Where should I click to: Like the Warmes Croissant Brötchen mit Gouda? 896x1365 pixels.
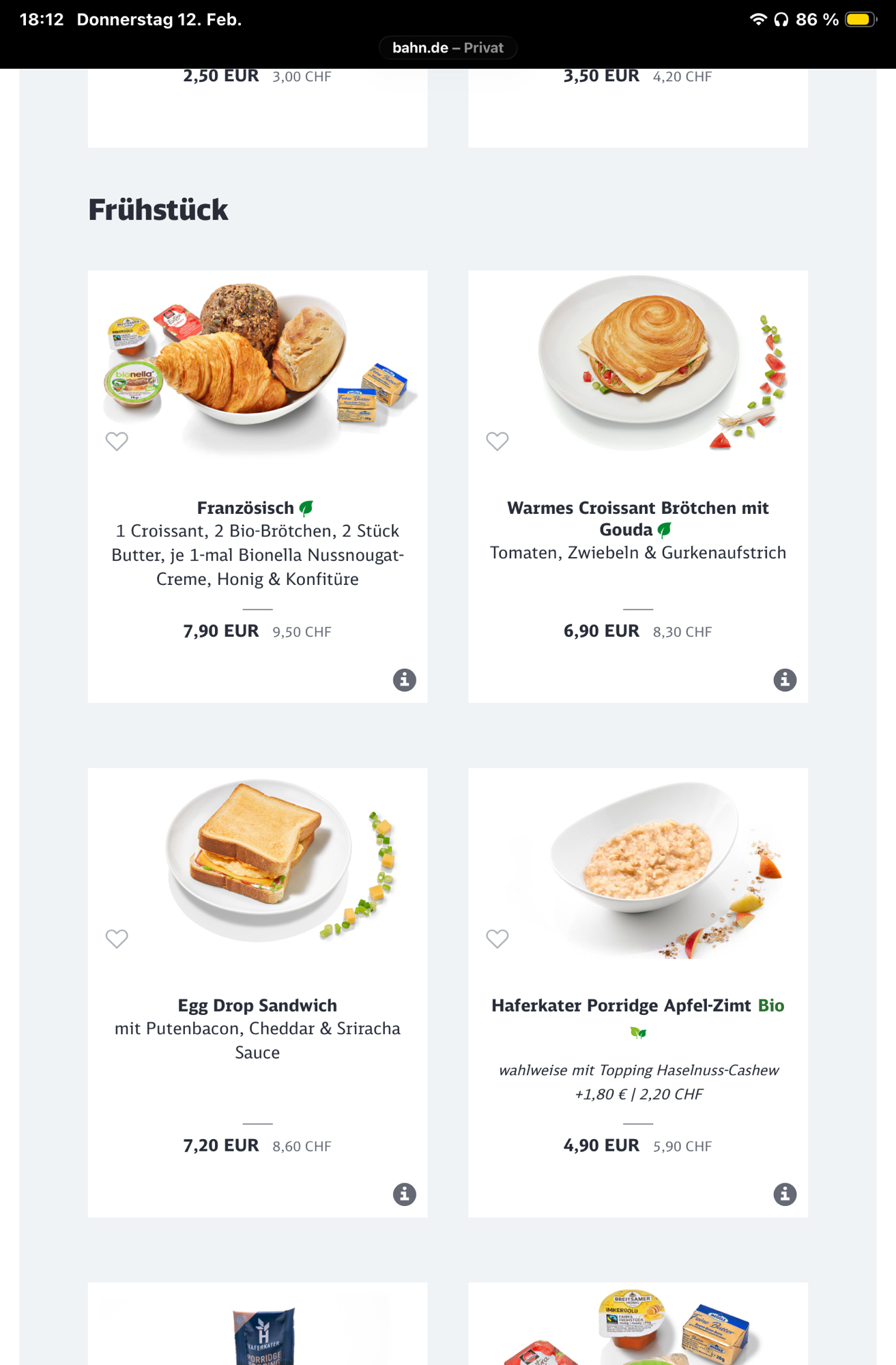coord(497,442)
